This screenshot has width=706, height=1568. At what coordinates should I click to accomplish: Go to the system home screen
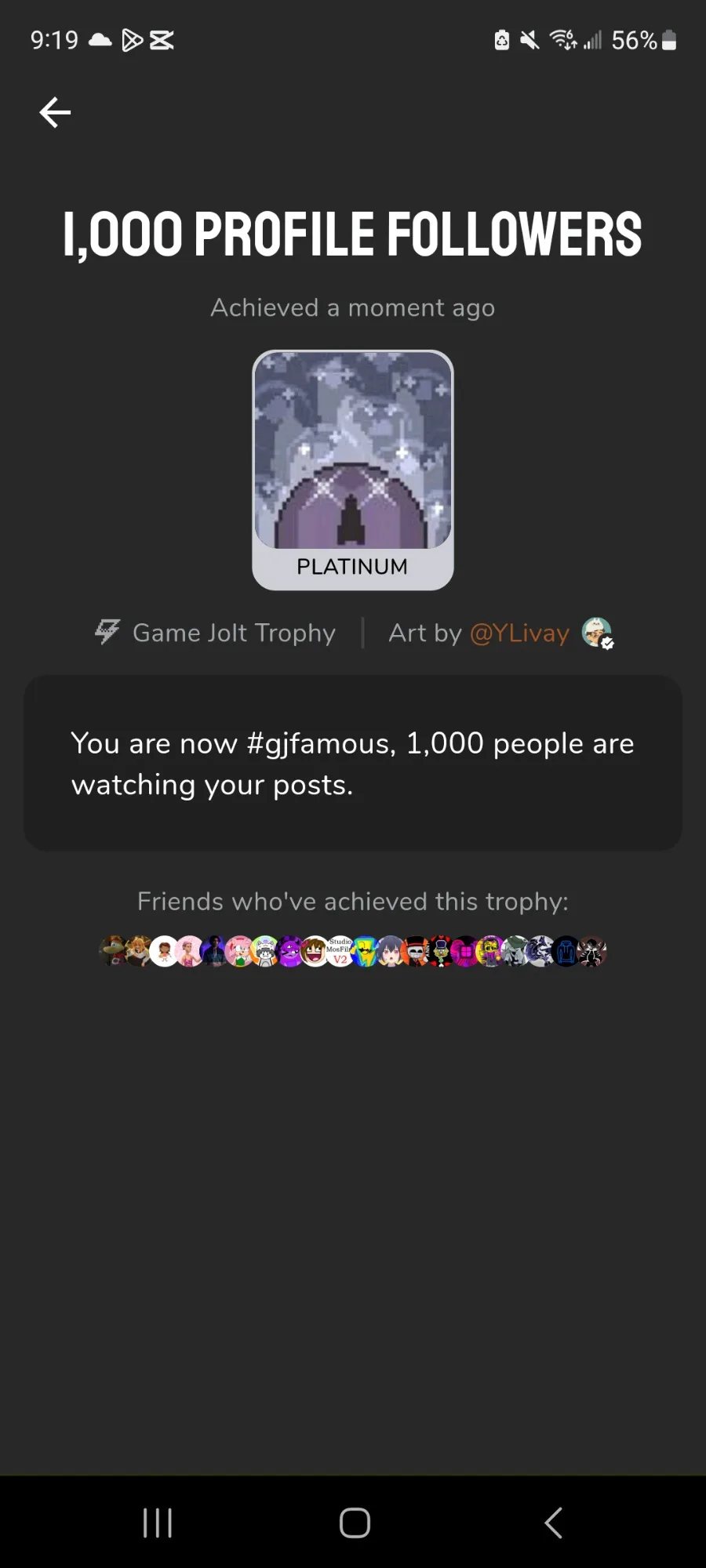pyautogui.click(x=355, y=1523)
